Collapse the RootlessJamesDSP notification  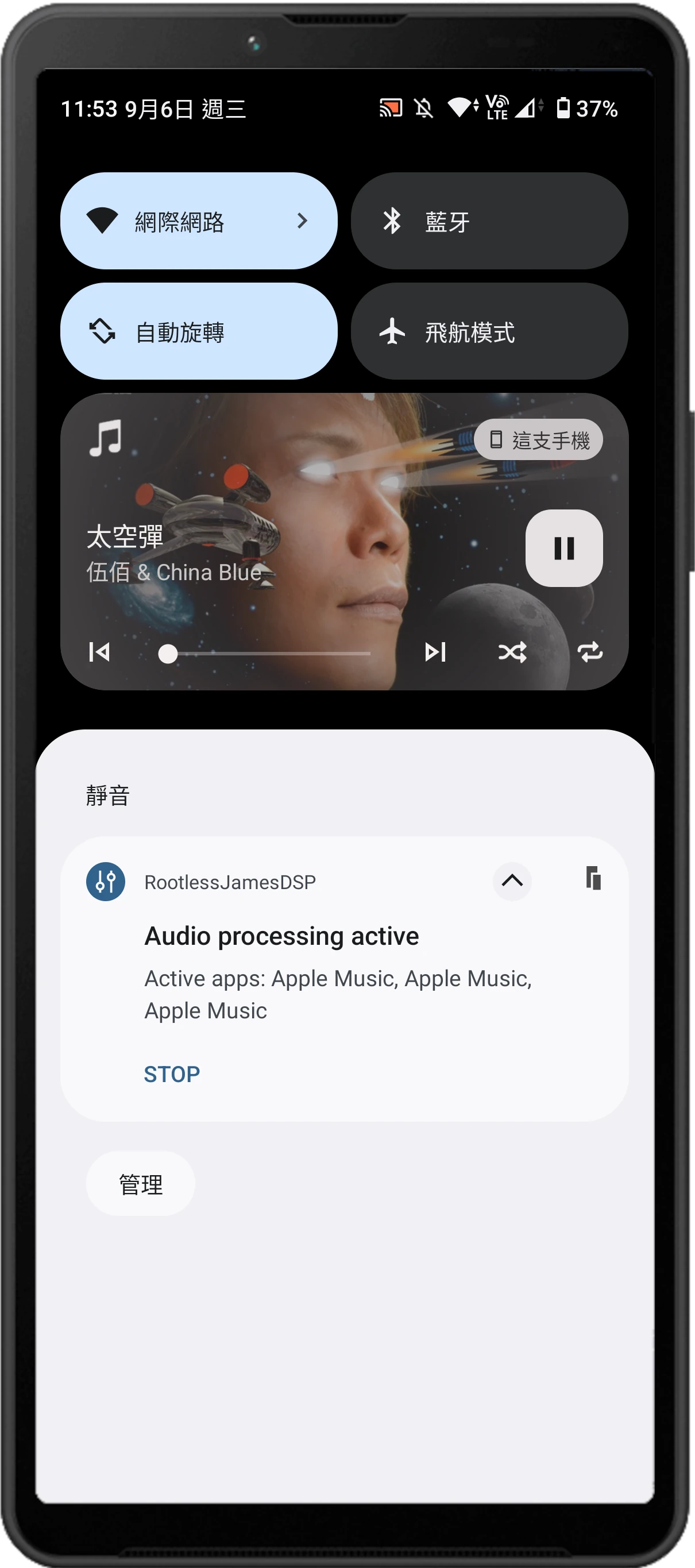pyautogui.click(x=512, y=881)
